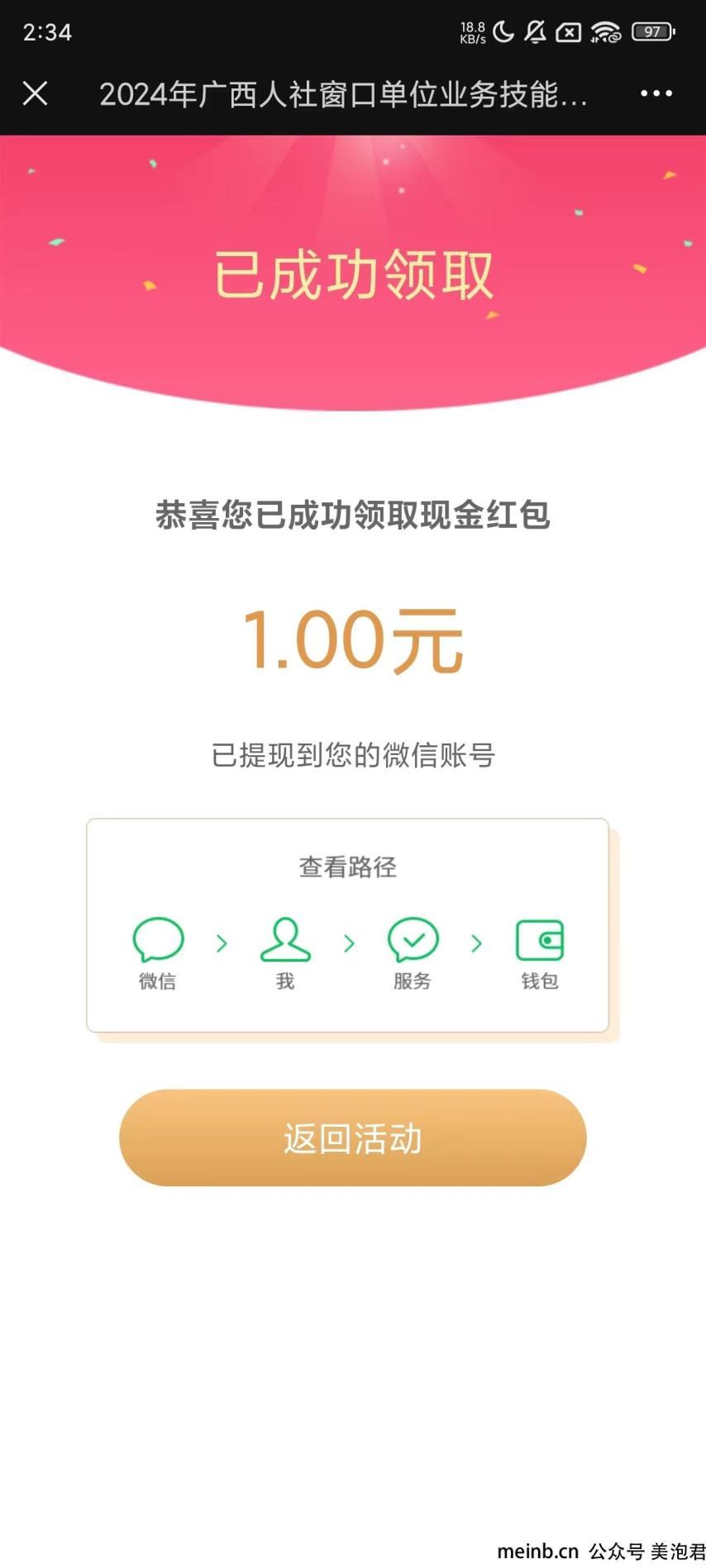Close the webview with the X icon
The height and width of the screenshot is (1568, 706).
35,93
